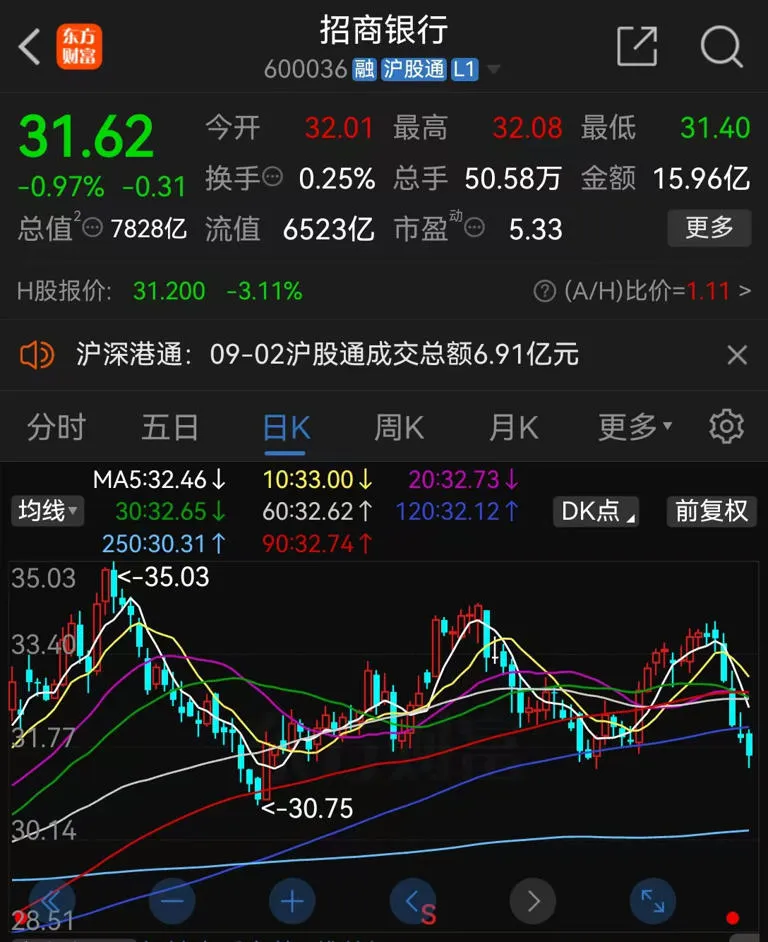Image resolution: width=768 pixels, height=942 pixels.
Task: Expand the 更多 chart period dropdown
Action: 635,428
